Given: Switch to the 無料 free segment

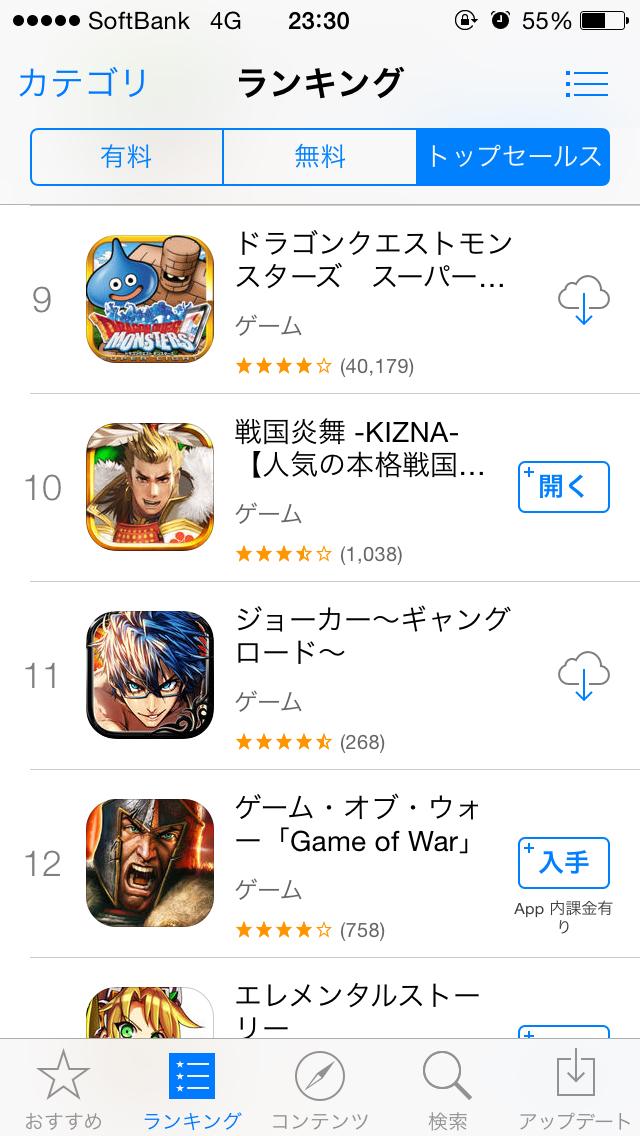Looking at the screenshot, I should pyautogui.click(x=320, y=156).
